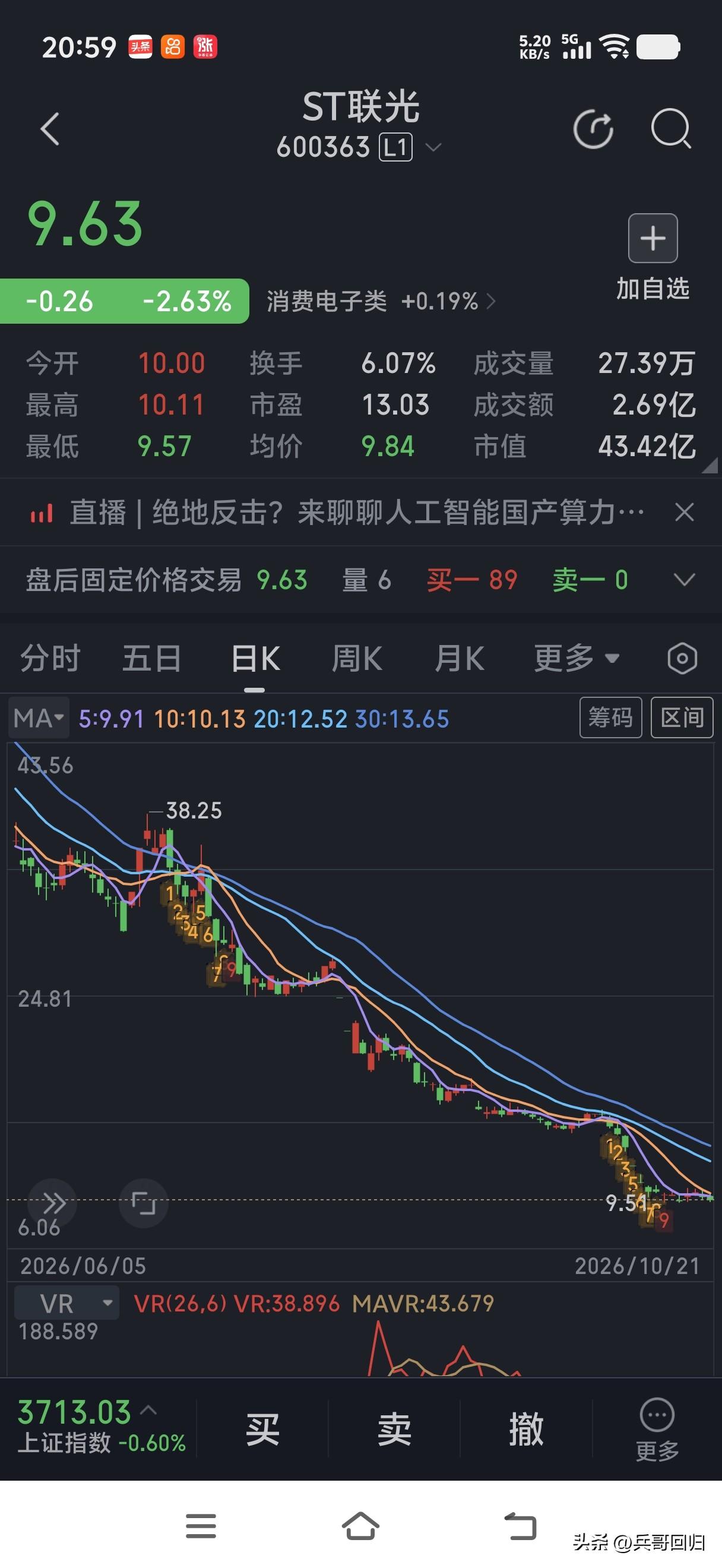Switch to the 分时 chart tab
This screenshot has height=1568, width=722.
point(50,659)
